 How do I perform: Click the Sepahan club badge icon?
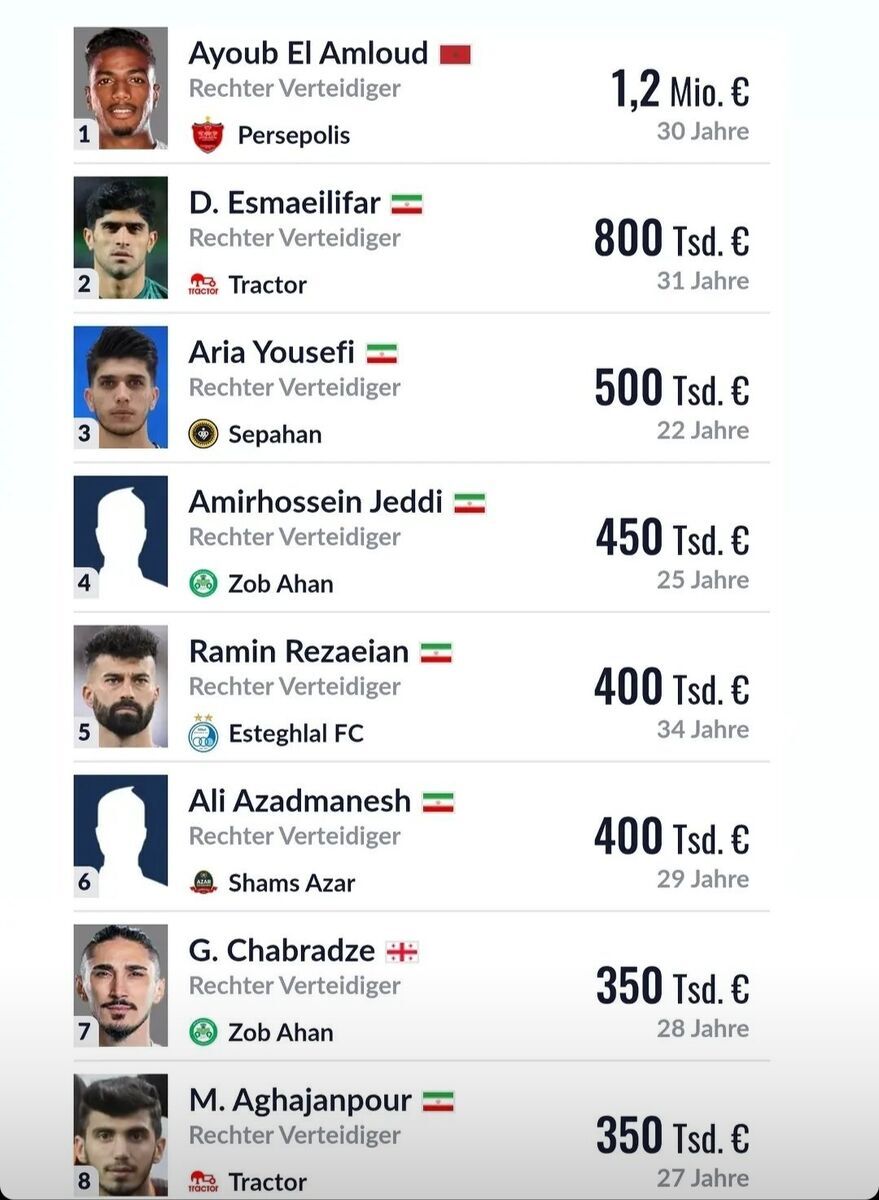204,434
